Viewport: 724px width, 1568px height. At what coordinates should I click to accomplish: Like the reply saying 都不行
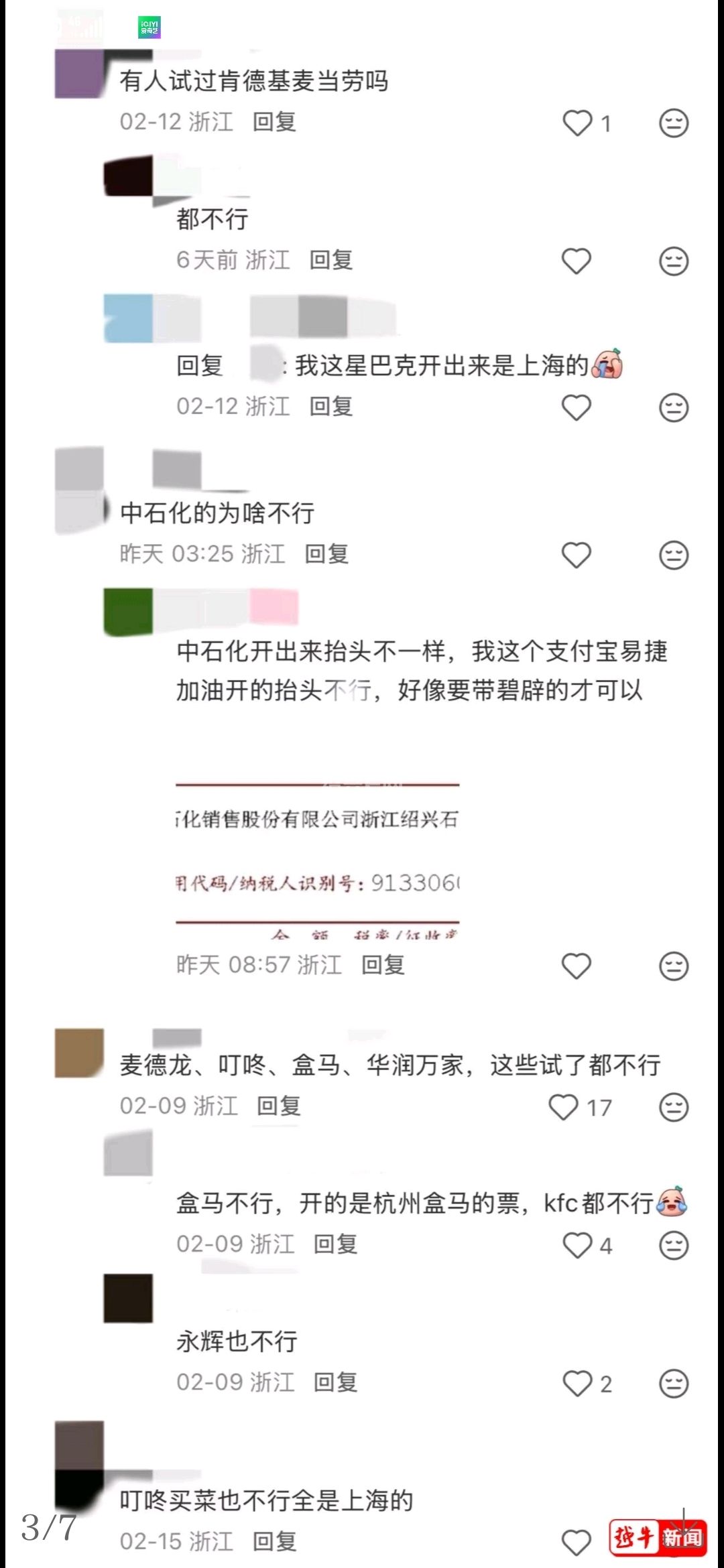(x=576, y=261)
